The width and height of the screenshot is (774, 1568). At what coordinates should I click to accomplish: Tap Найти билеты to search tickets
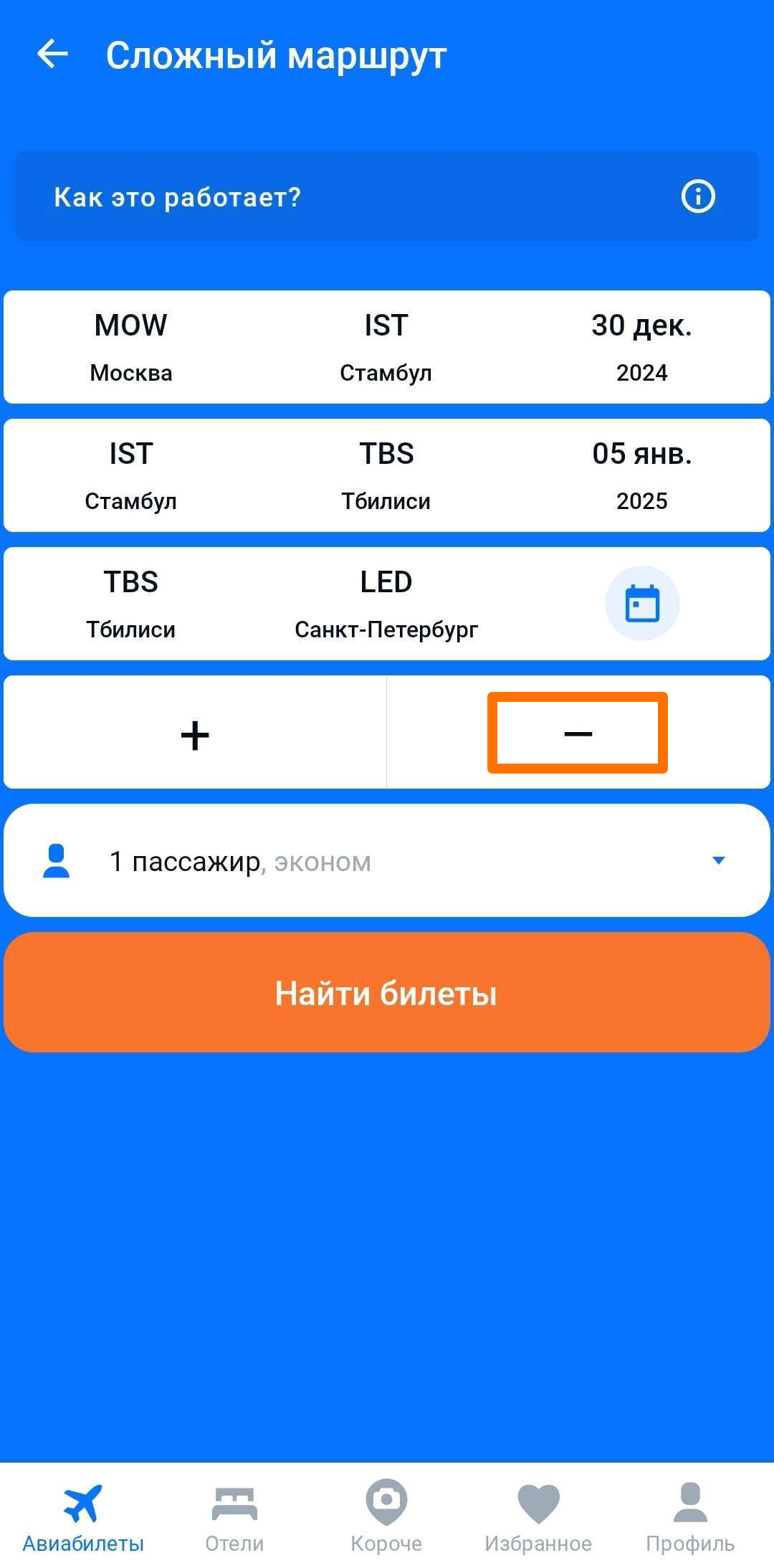coord(387,993)
